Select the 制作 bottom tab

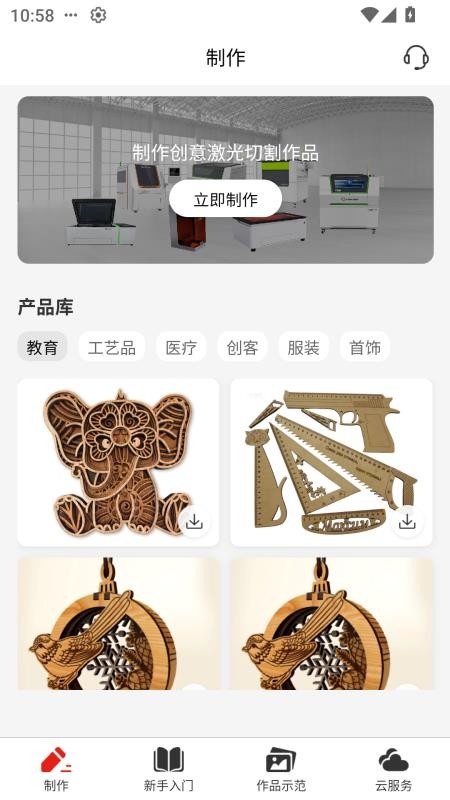(56, 769)
